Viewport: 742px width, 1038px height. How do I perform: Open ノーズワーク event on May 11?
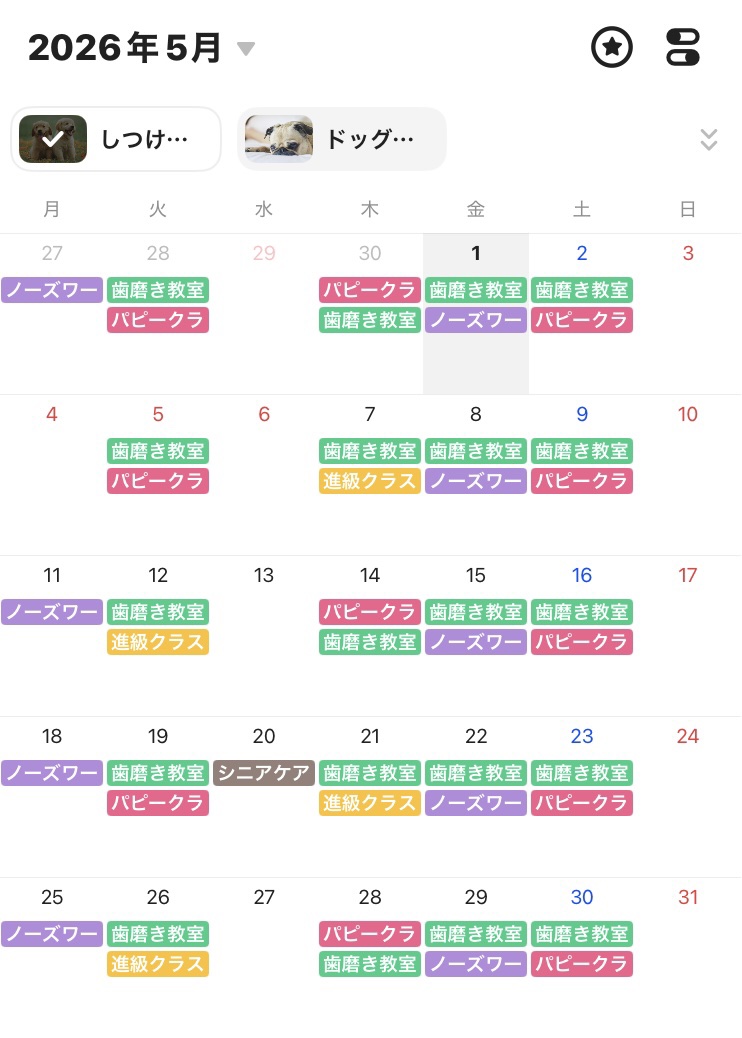(x=52, y=612)
